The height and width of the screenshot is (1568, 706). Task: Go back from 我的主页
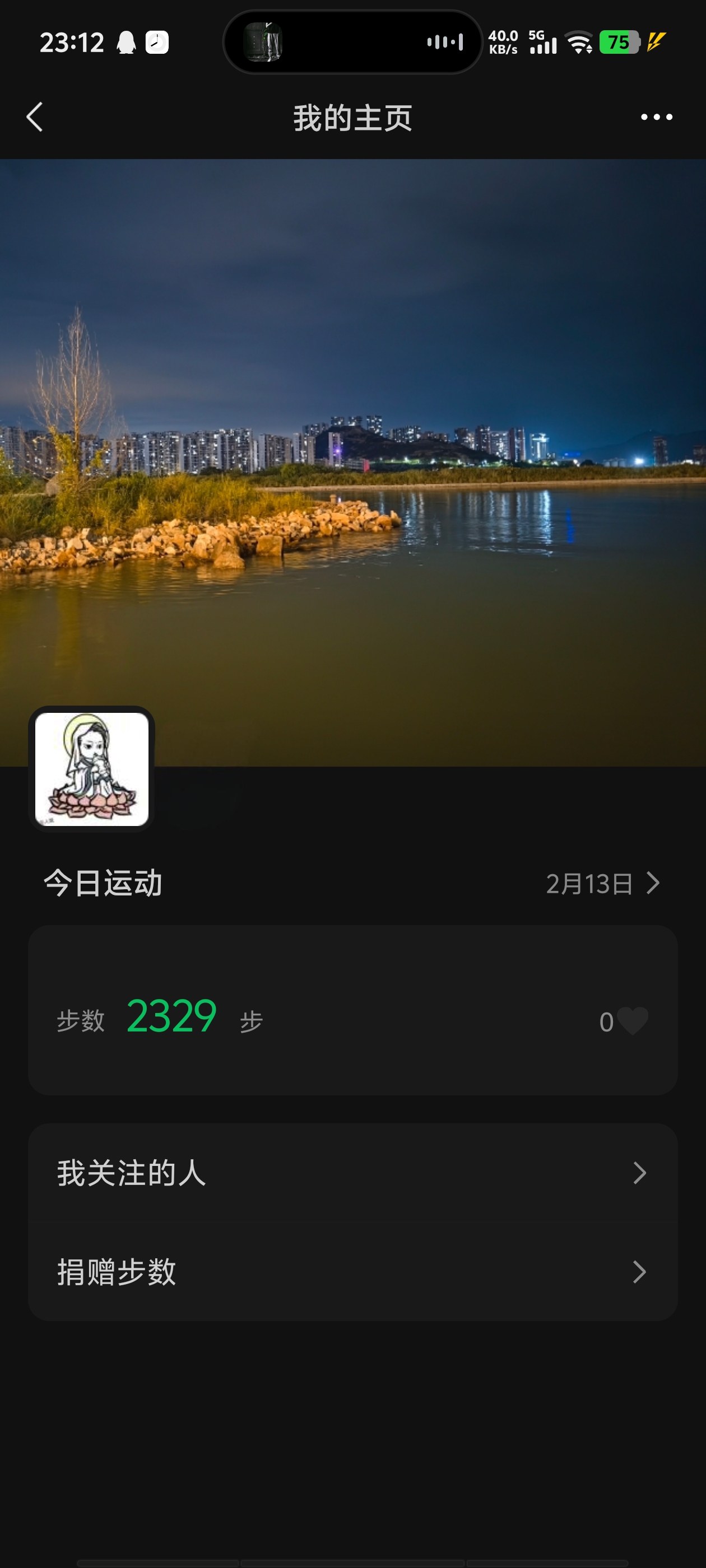[x=35, y=117]
